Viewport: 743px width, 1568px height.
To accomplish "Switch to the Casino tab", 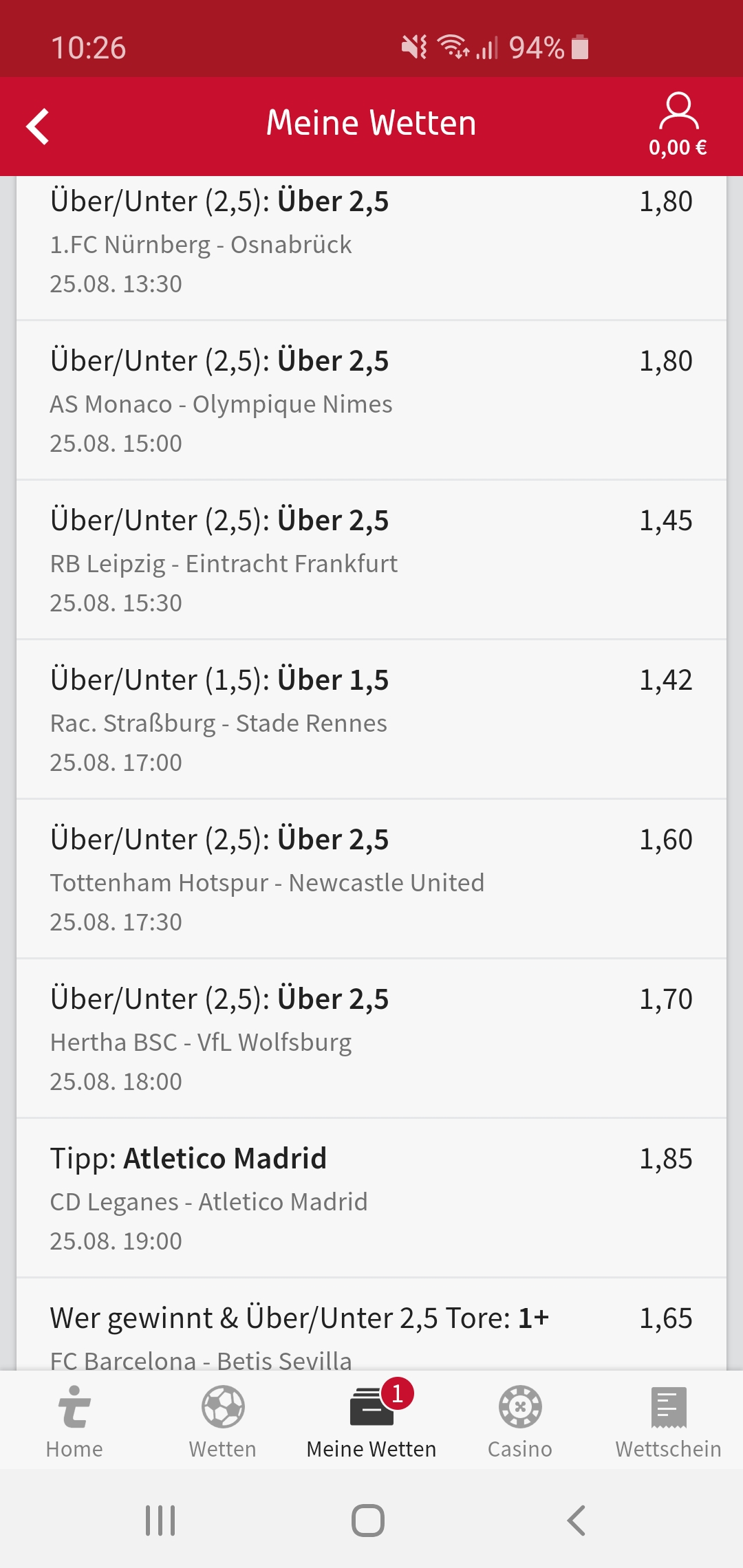I will [x=520, y=1421].
